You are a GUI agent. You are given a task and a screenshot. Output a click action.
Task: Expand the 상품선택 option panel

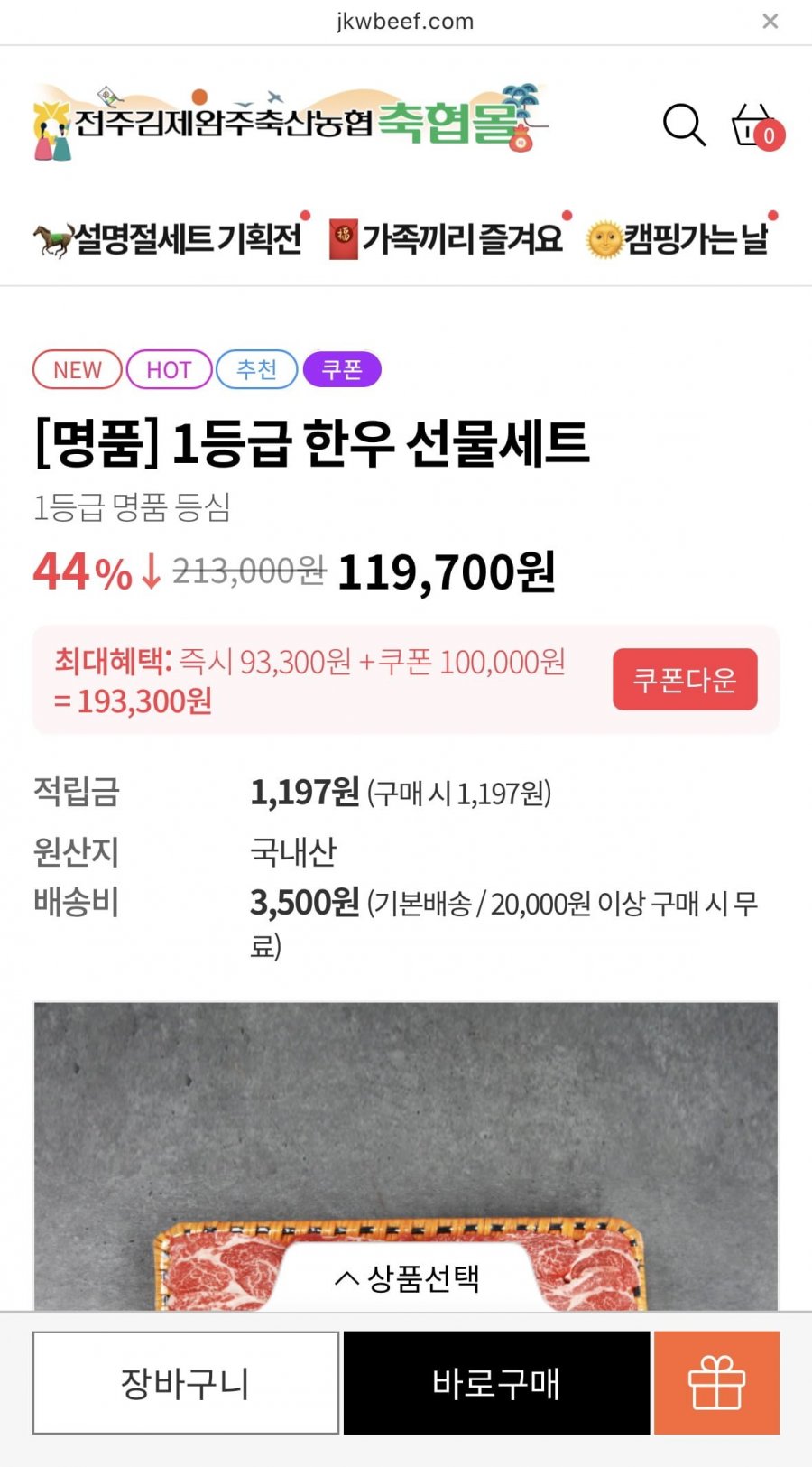[406, 1277]
